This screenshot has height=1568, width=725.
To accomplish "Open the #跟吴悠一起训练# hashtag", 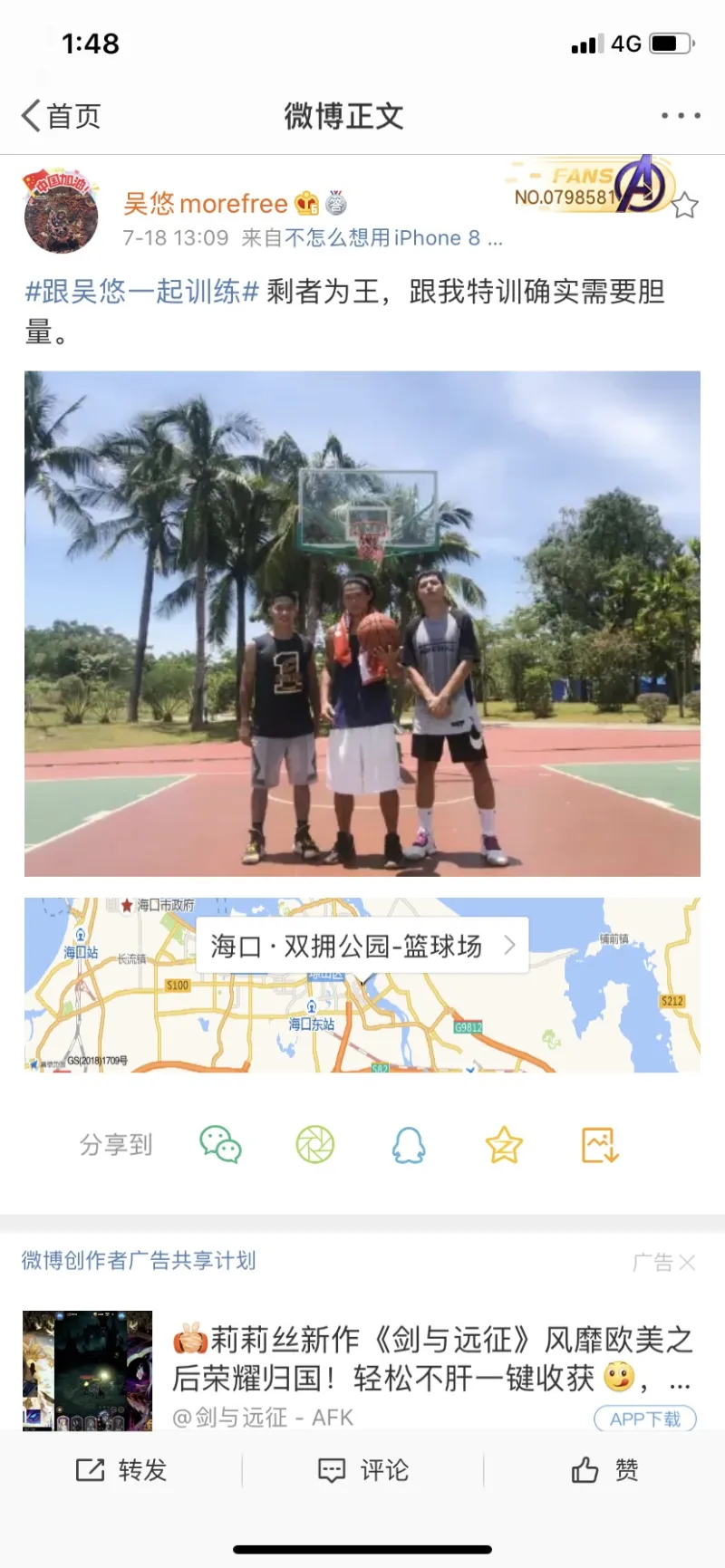I will coord(142,292).
